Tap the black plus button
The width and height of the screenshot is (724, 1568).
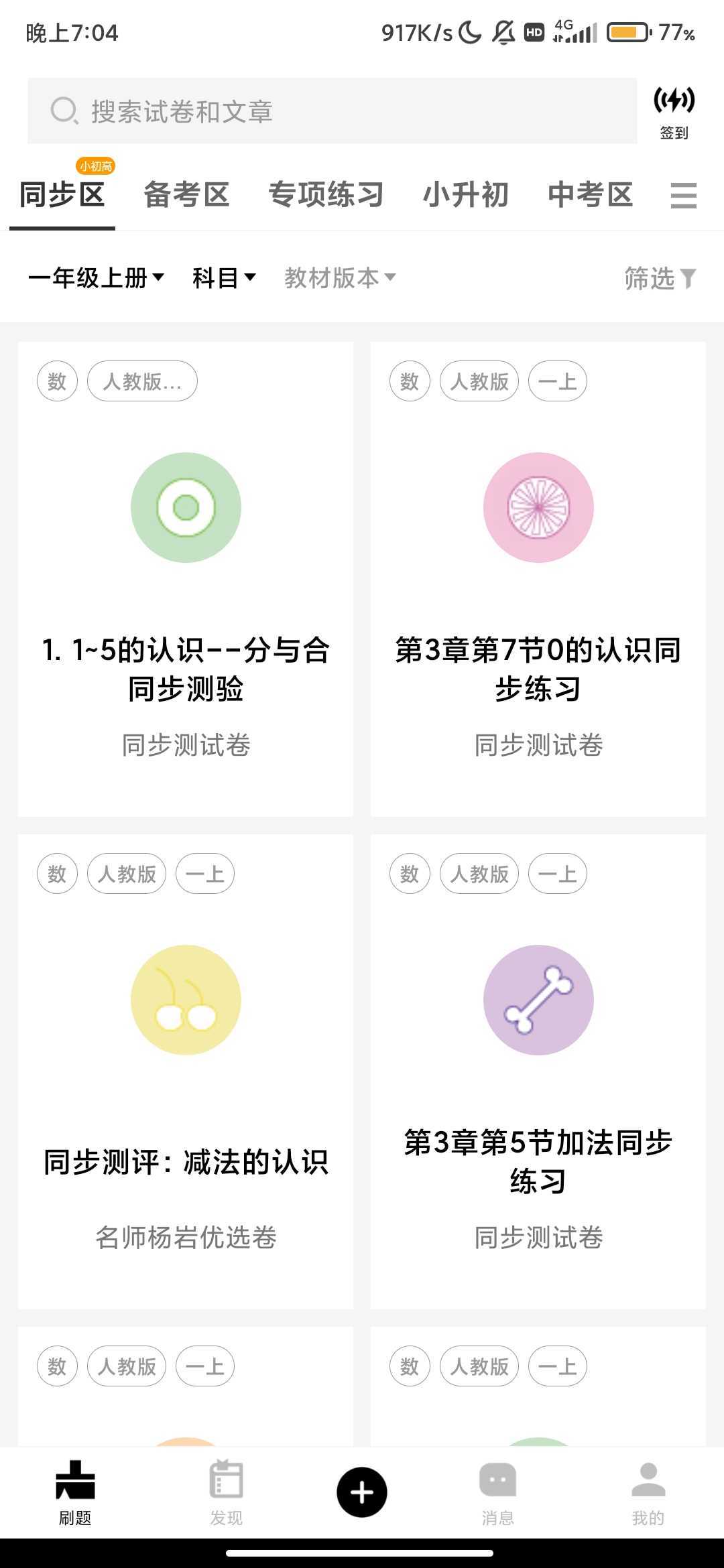362,1492
